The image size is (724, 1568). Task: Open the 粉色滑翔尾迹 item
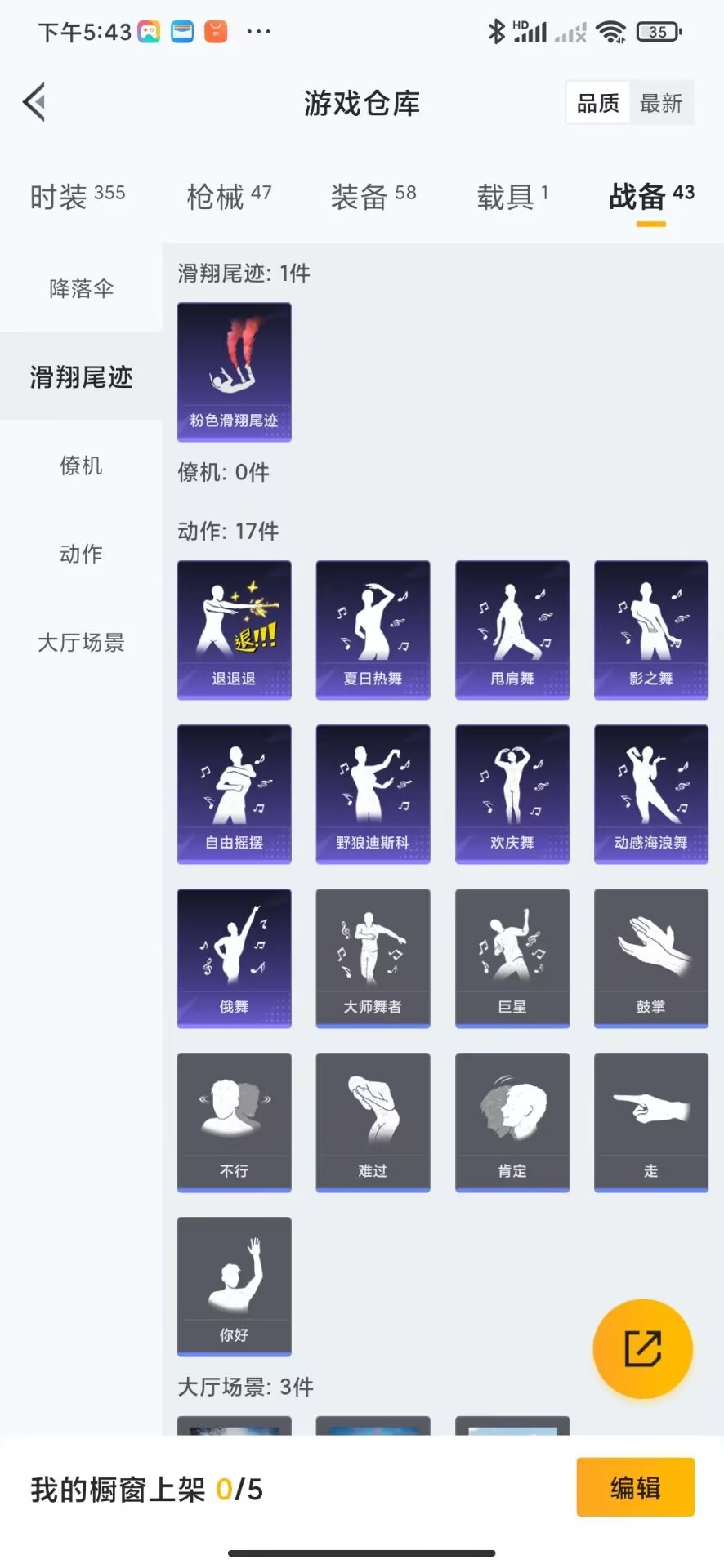(235, 372)
